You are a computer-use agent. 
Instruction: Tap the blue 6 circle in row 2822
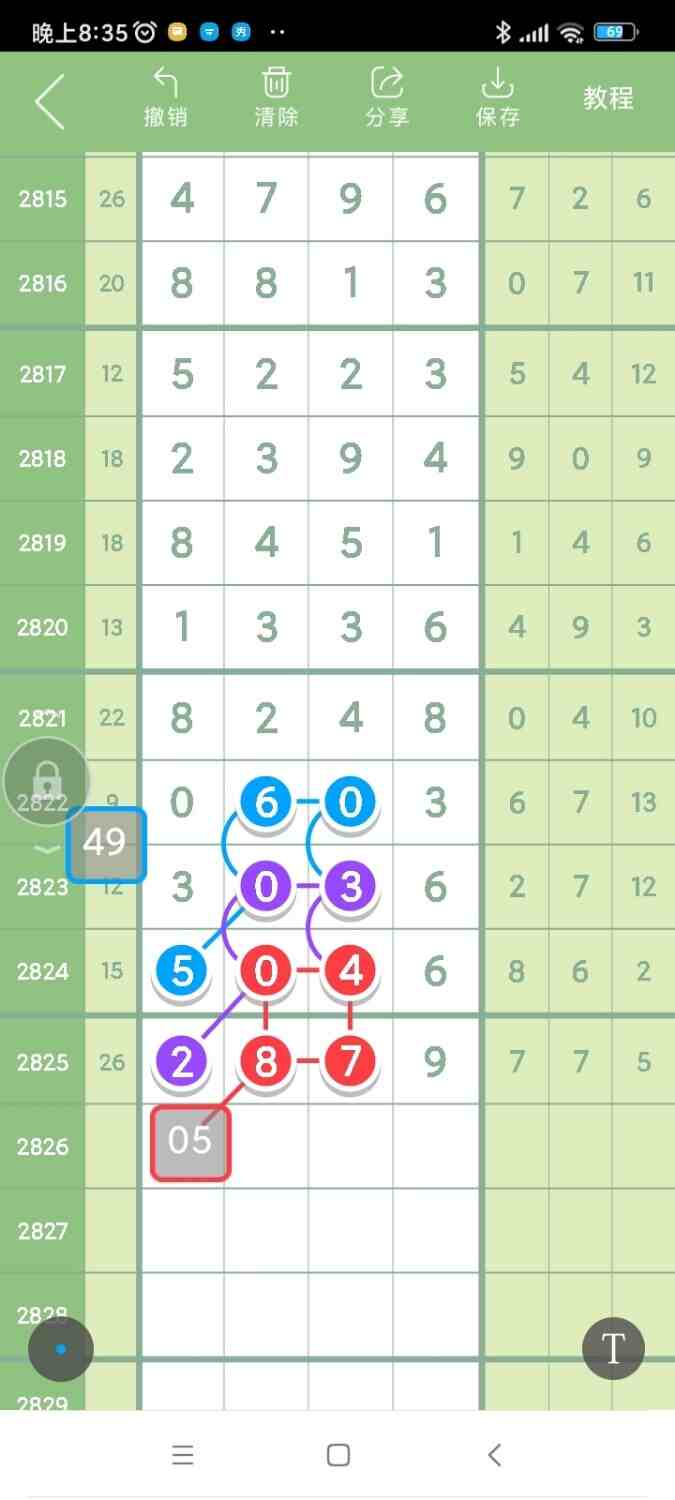pos(266,801)
